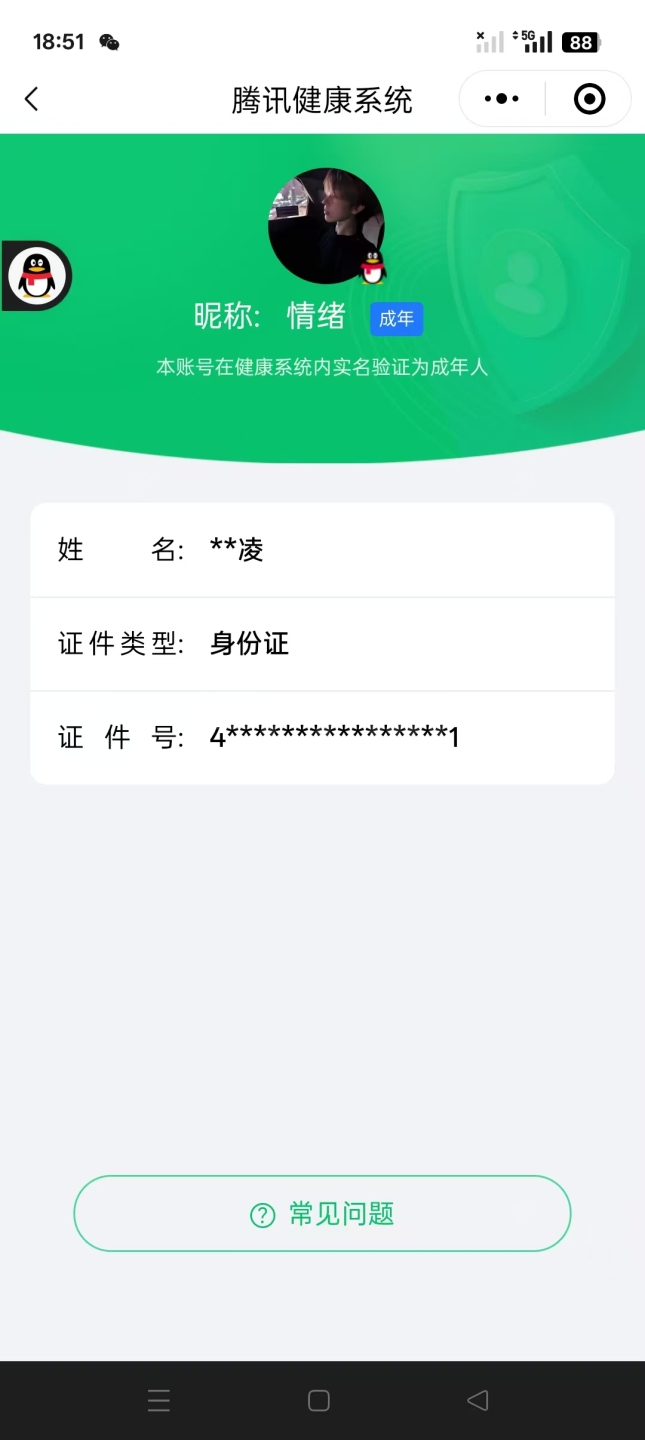Go back from 腾讯健康系统 page
Viewport: 645px width, 1440px height.
pos(32,99)
